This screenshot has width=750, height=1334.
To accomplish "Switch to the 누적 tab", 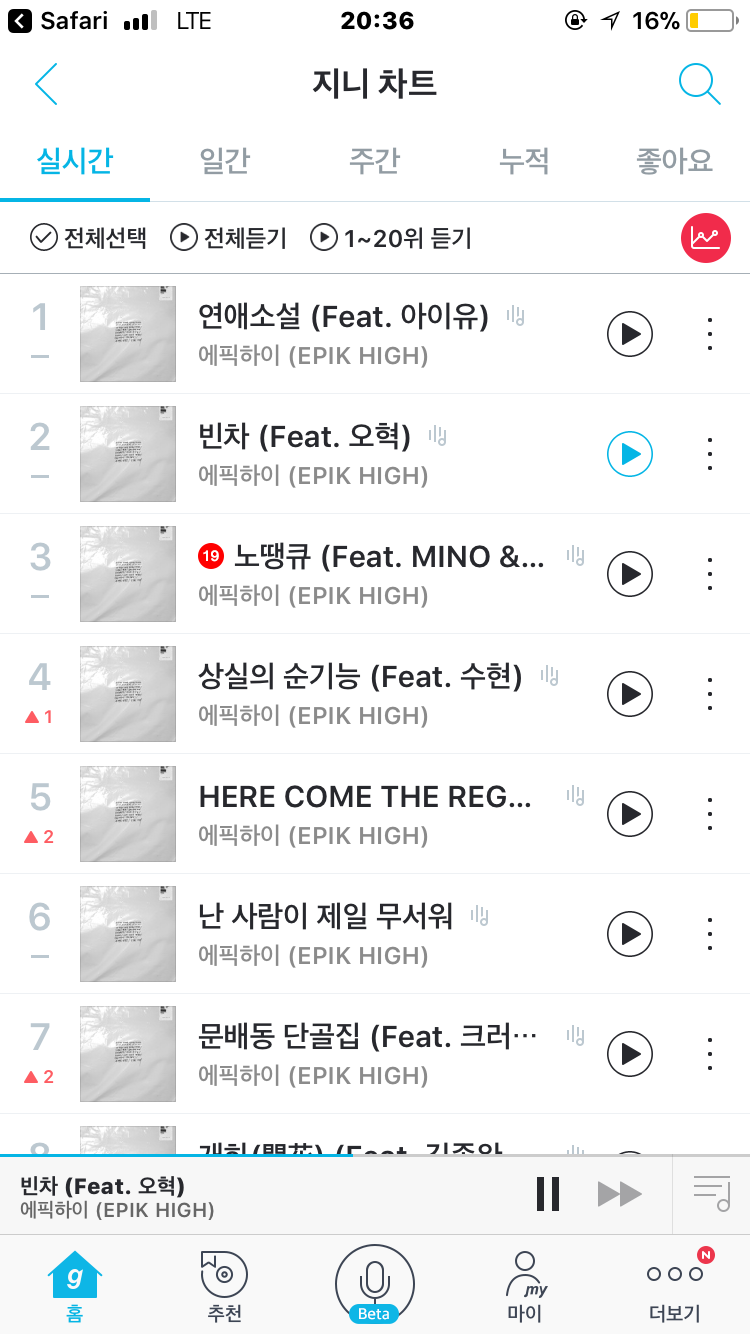I will [524, 161].
